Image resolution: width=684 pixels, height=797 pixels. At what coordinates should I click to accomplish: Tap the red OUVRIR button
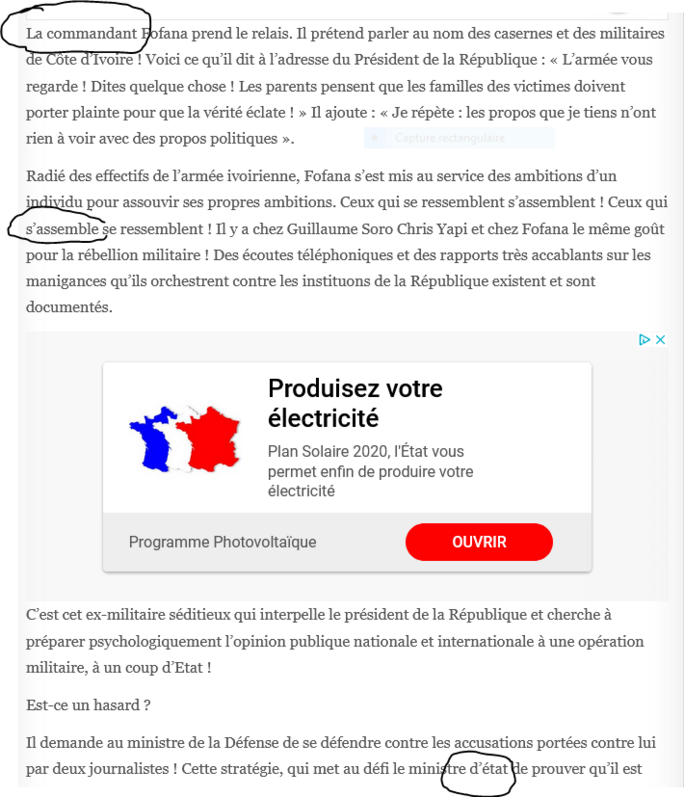pyautogui.click(x=478, y=542)
